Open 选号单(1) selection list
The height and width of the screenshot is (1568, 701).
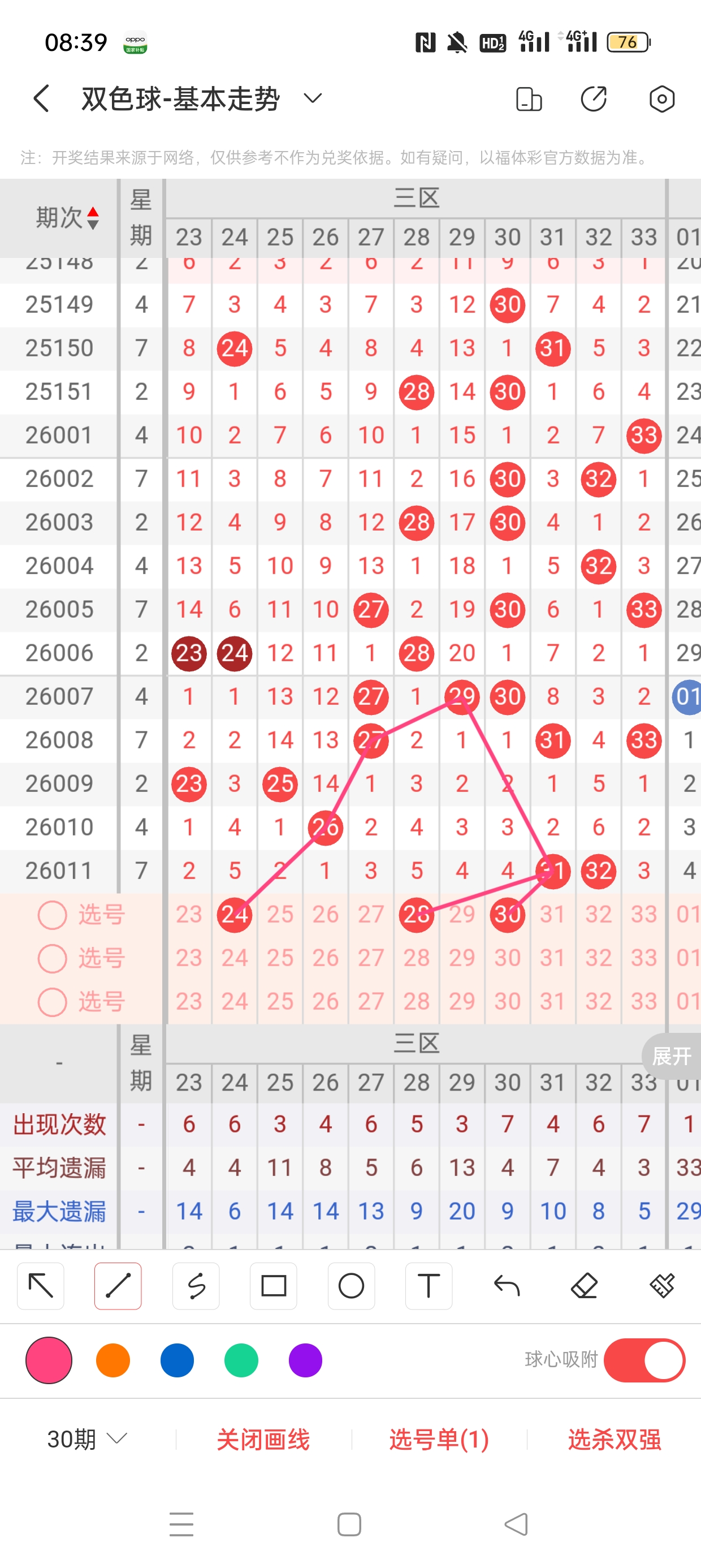[x=439, y=1439]
